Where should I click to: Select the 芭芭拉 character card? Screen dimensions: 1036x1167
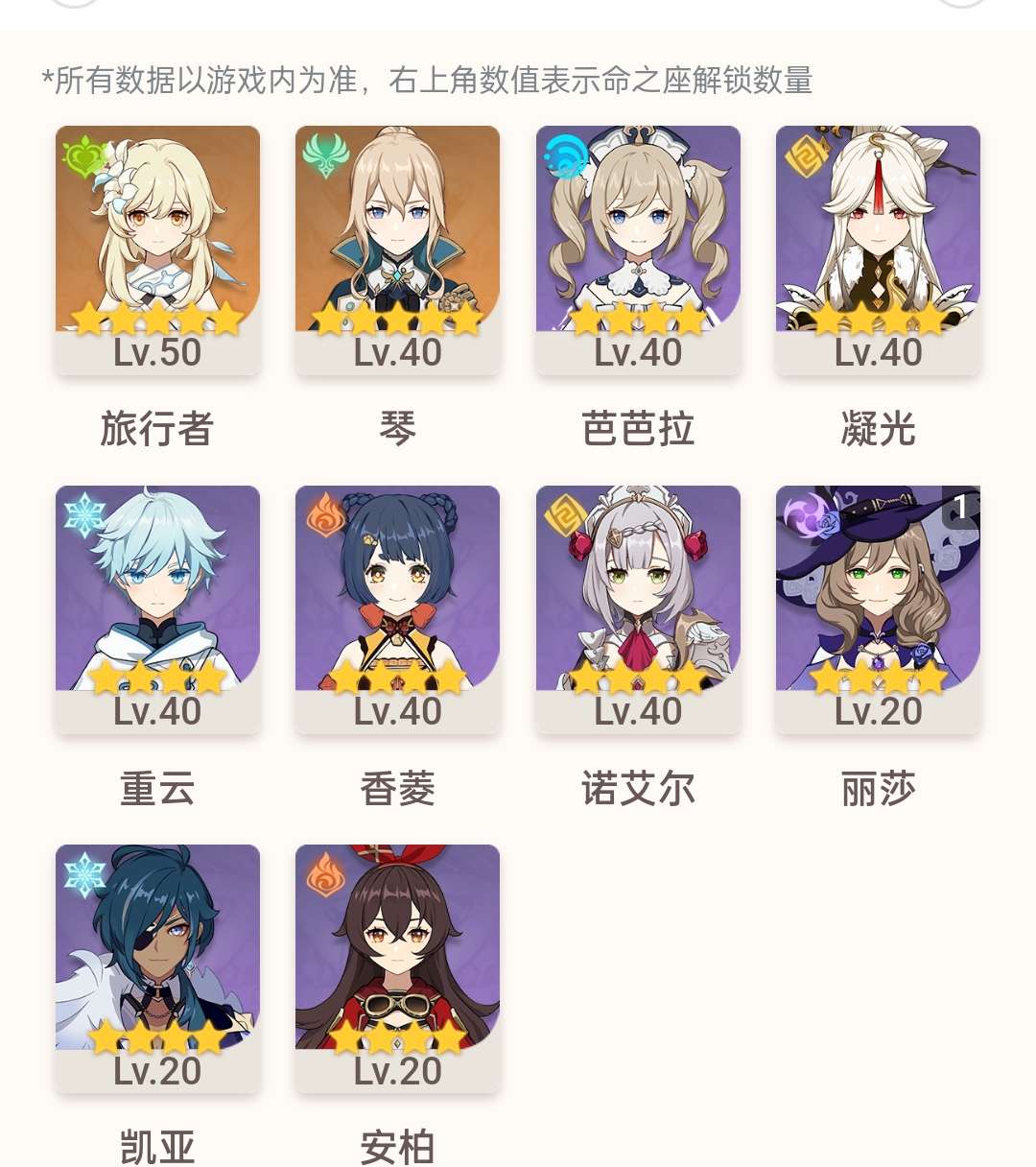pos(638,250)
